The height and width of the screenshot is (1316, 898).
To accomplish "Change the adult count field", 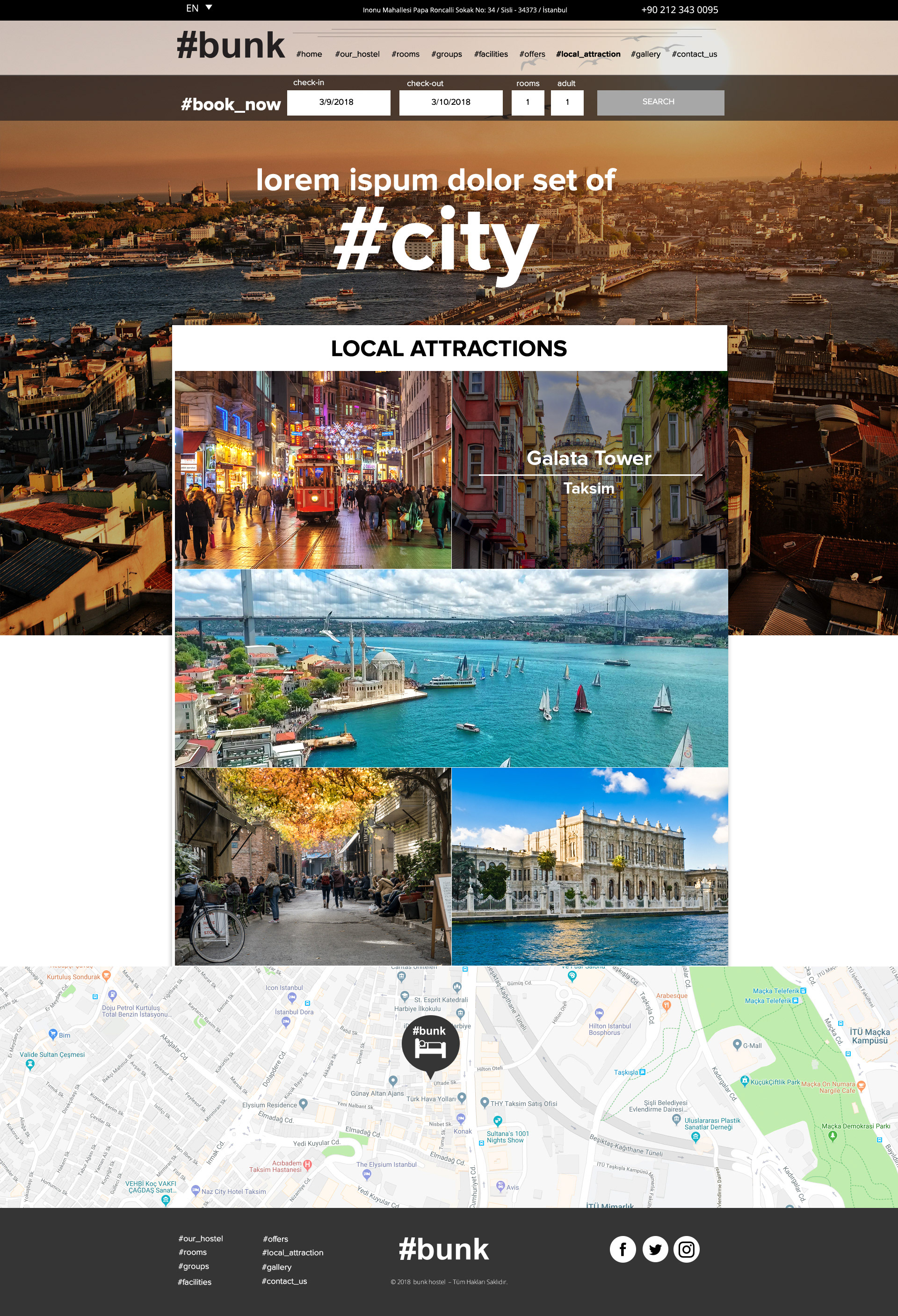I will coord(567,102).
